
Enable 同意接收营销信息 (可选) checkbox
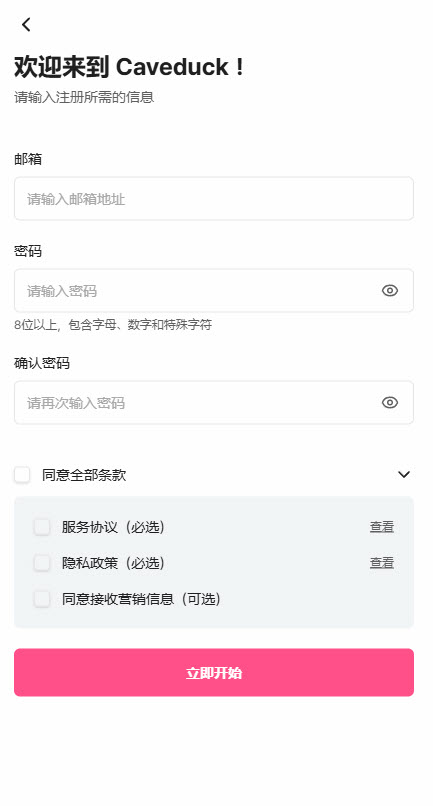click(x=42, y=599)
